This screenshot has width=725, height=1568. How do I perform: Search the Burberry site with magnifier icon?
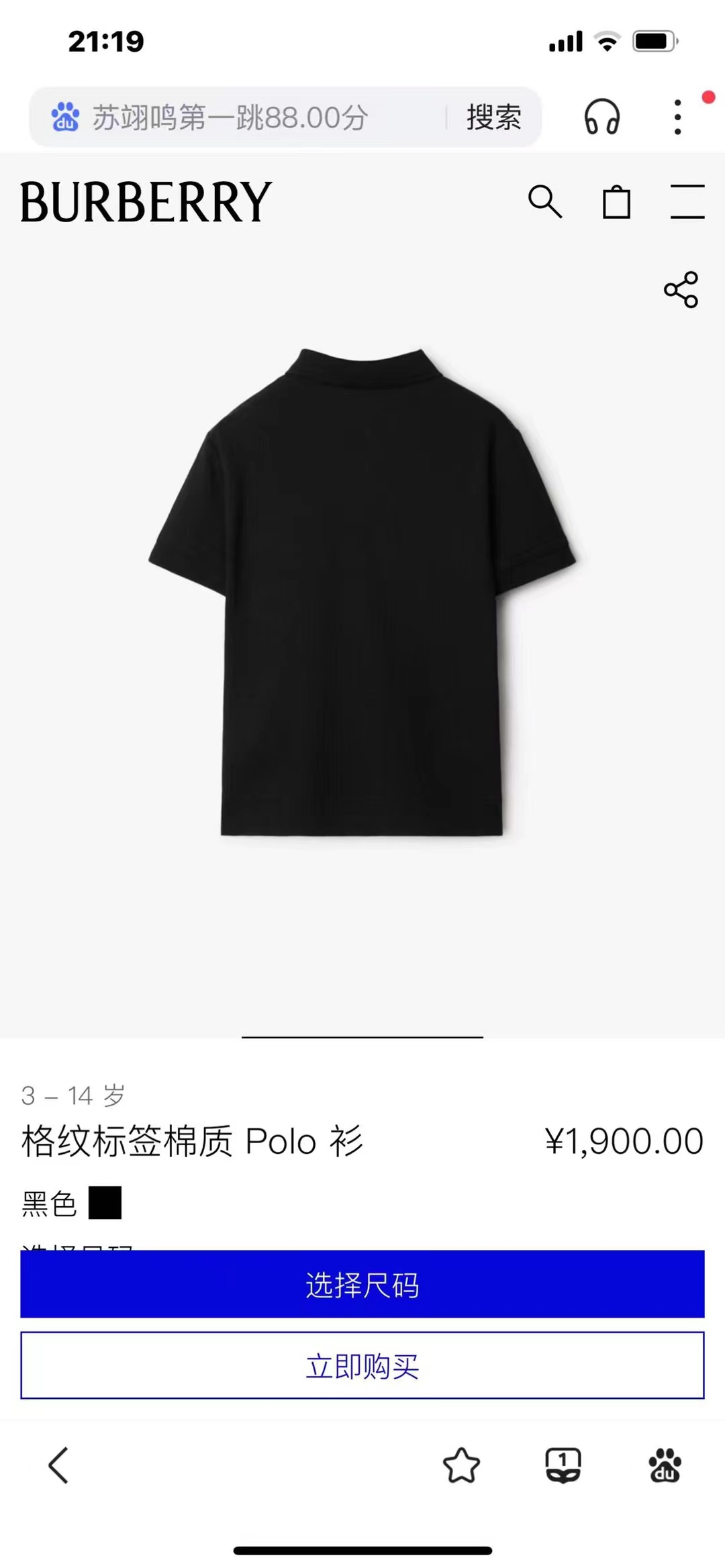click(x=544, y=201)
